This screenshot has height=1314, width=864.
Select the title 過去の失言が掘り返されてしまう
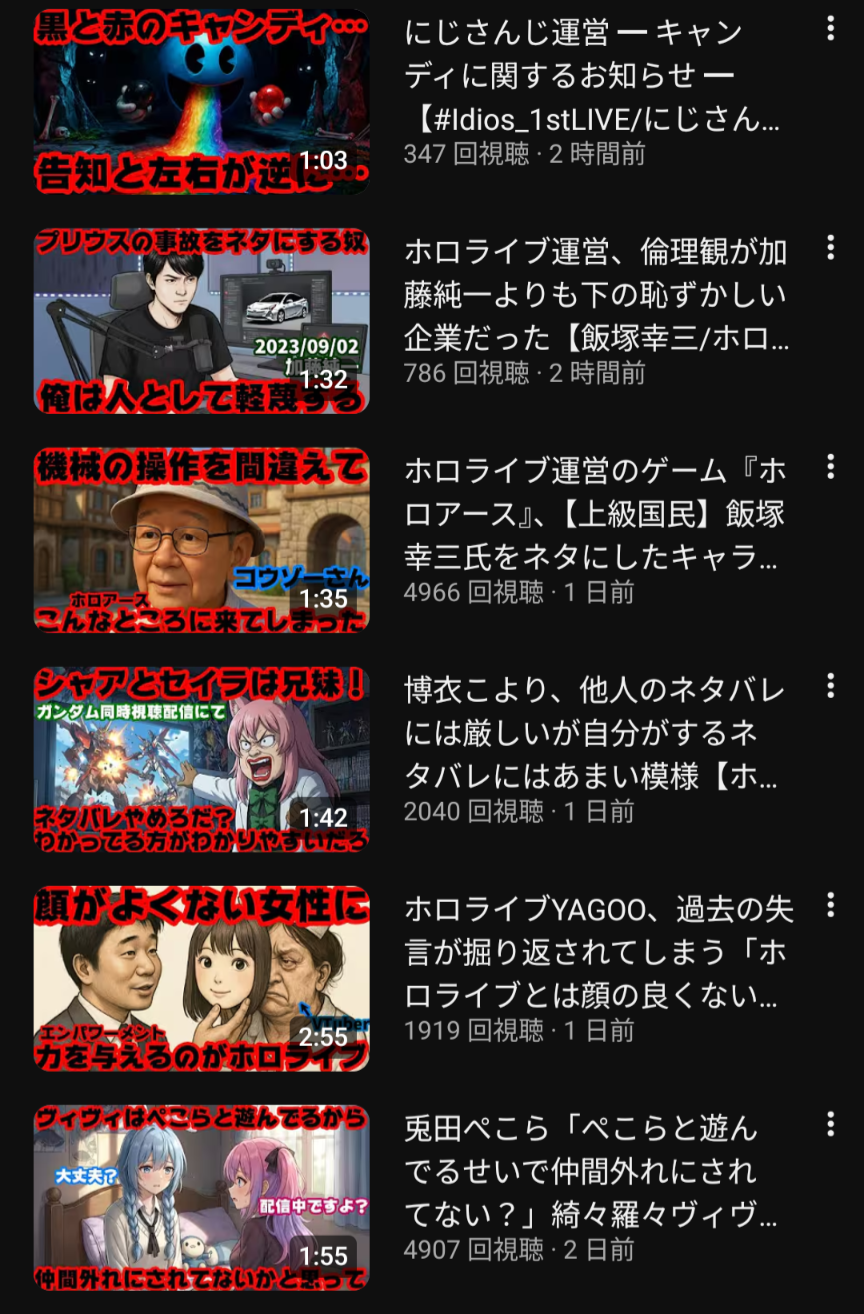596,952
